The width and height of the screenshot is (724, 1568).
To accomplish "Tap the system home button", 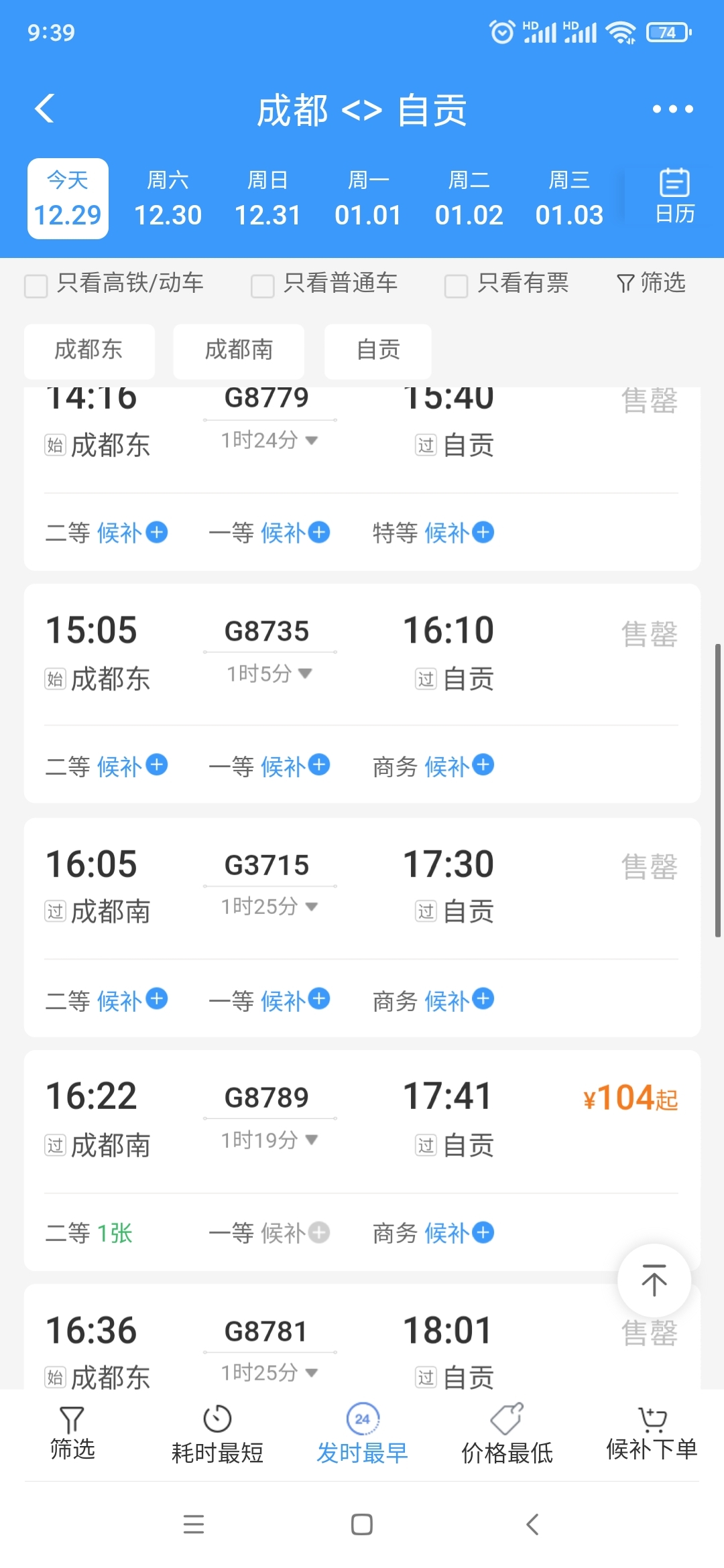I will coord(362,1524).
